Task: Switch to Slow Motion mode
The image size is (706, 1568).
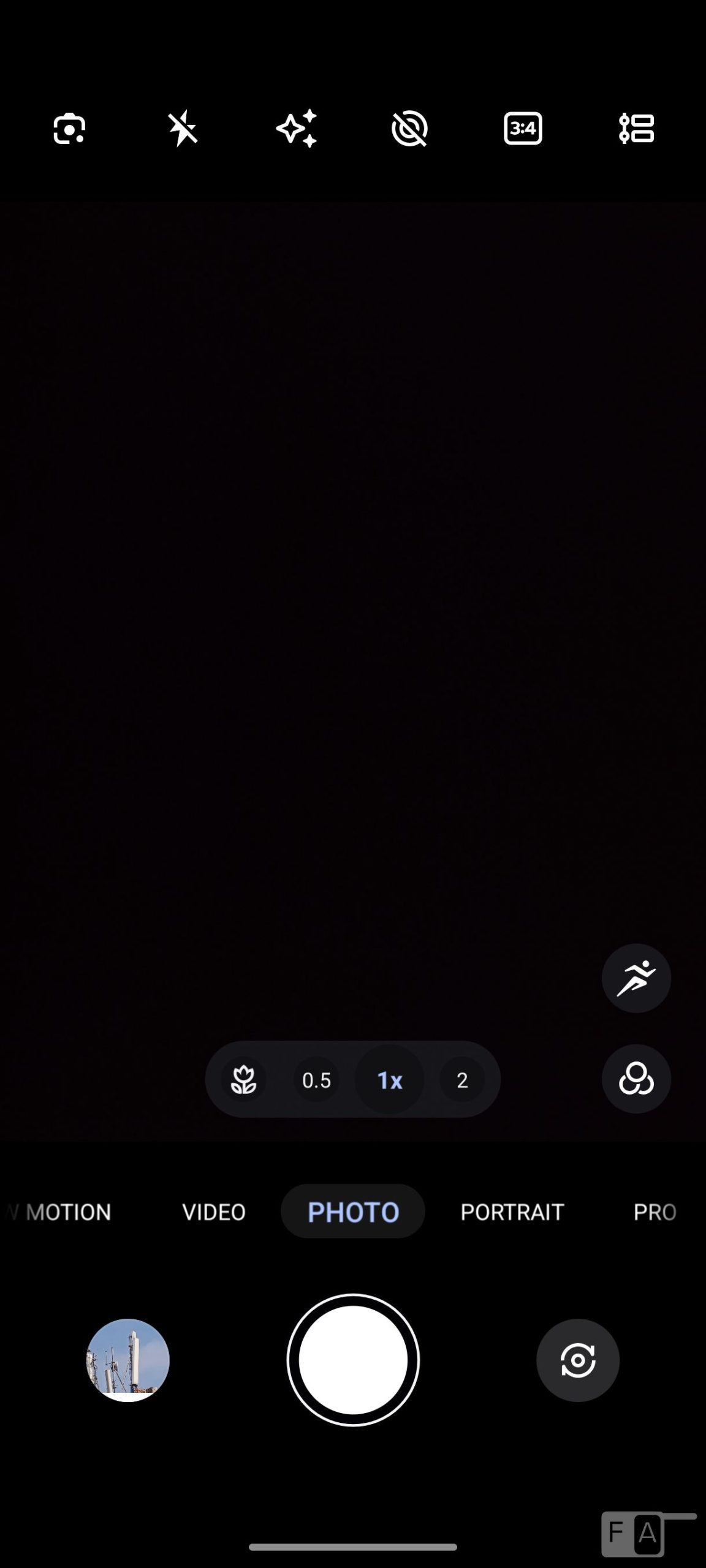Action: [61, 1212]
